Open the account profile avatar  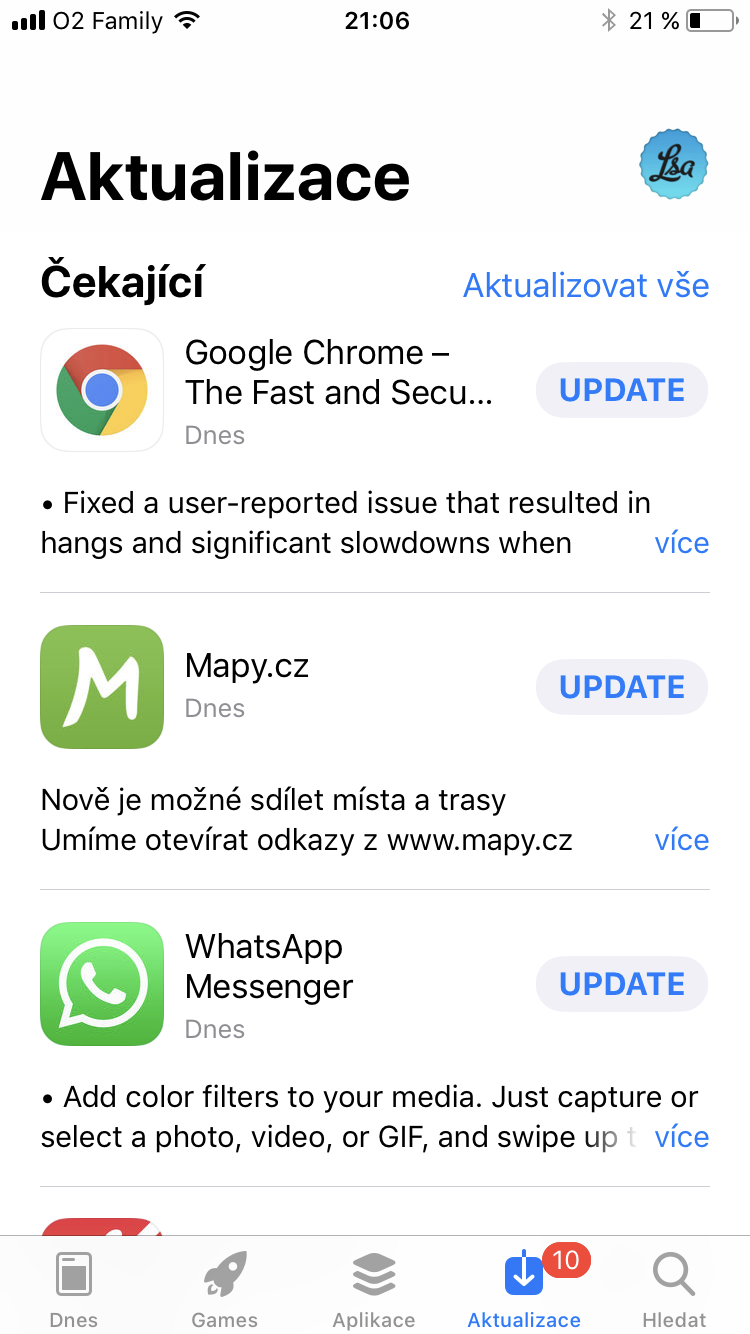point(673,163)
